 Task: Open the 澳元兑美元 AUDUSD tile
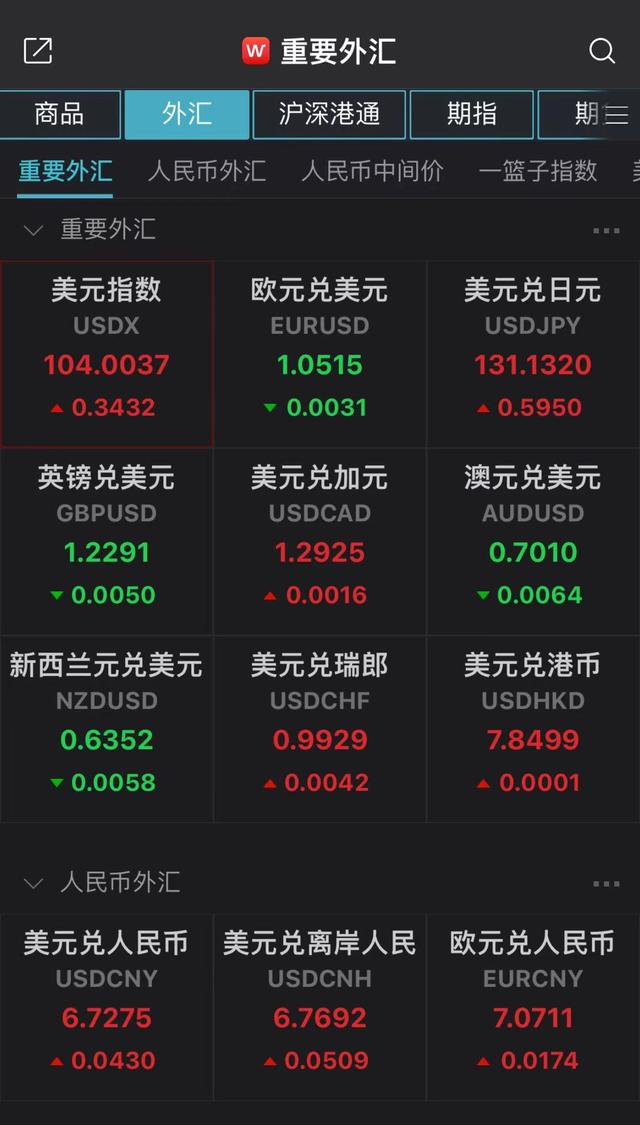[533, 541]
